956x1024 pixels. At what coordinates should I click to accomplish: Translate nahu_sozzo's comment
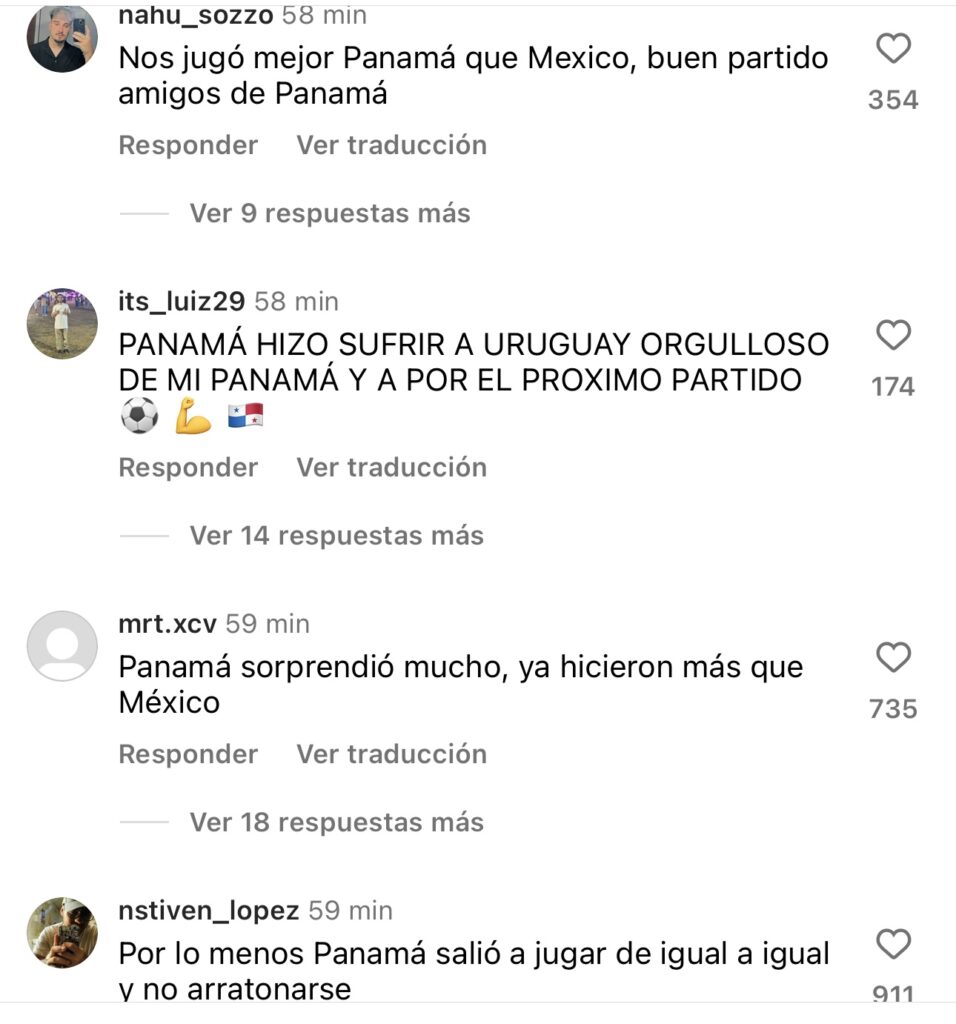[x=391, y=145]
